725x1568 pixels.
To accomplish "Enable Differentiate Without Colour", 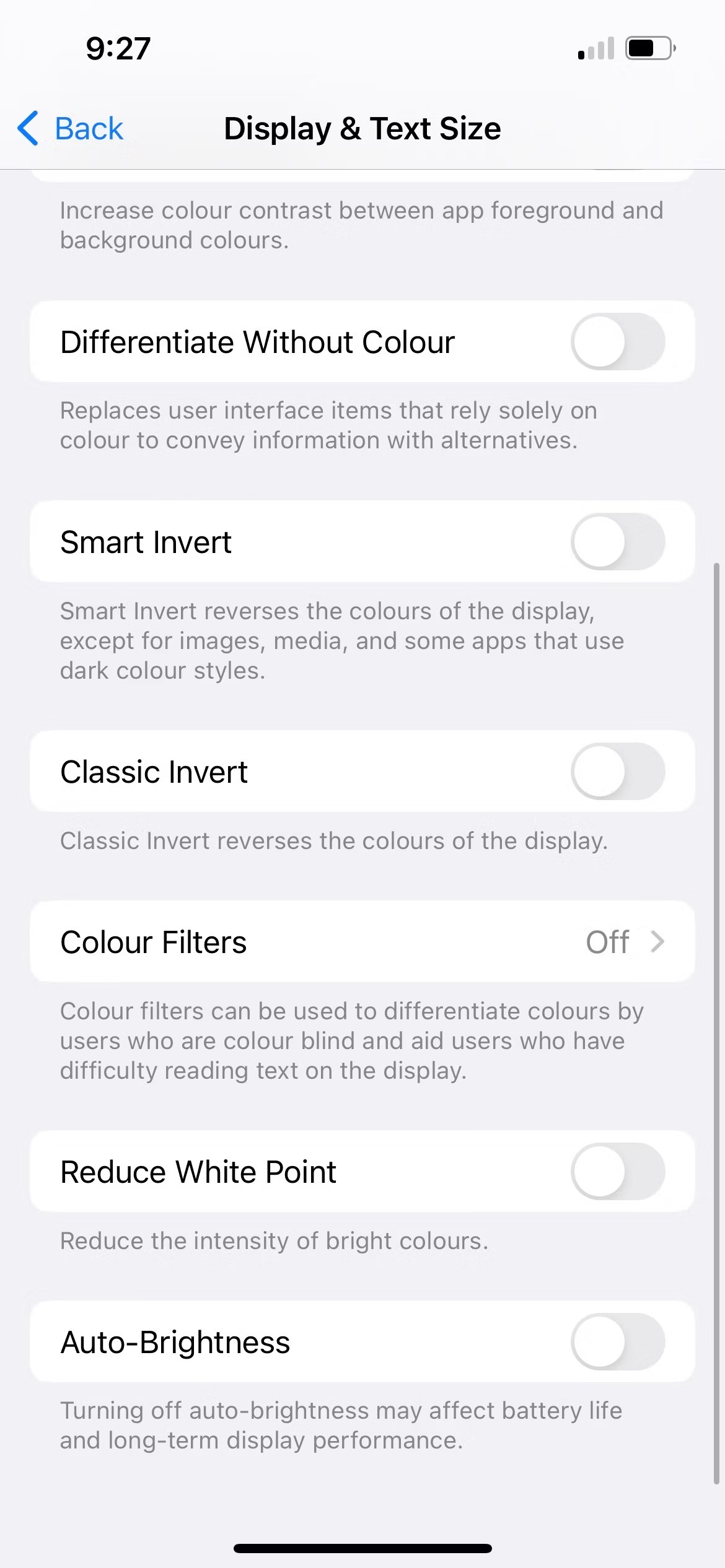I will click(x=617, y=342).
